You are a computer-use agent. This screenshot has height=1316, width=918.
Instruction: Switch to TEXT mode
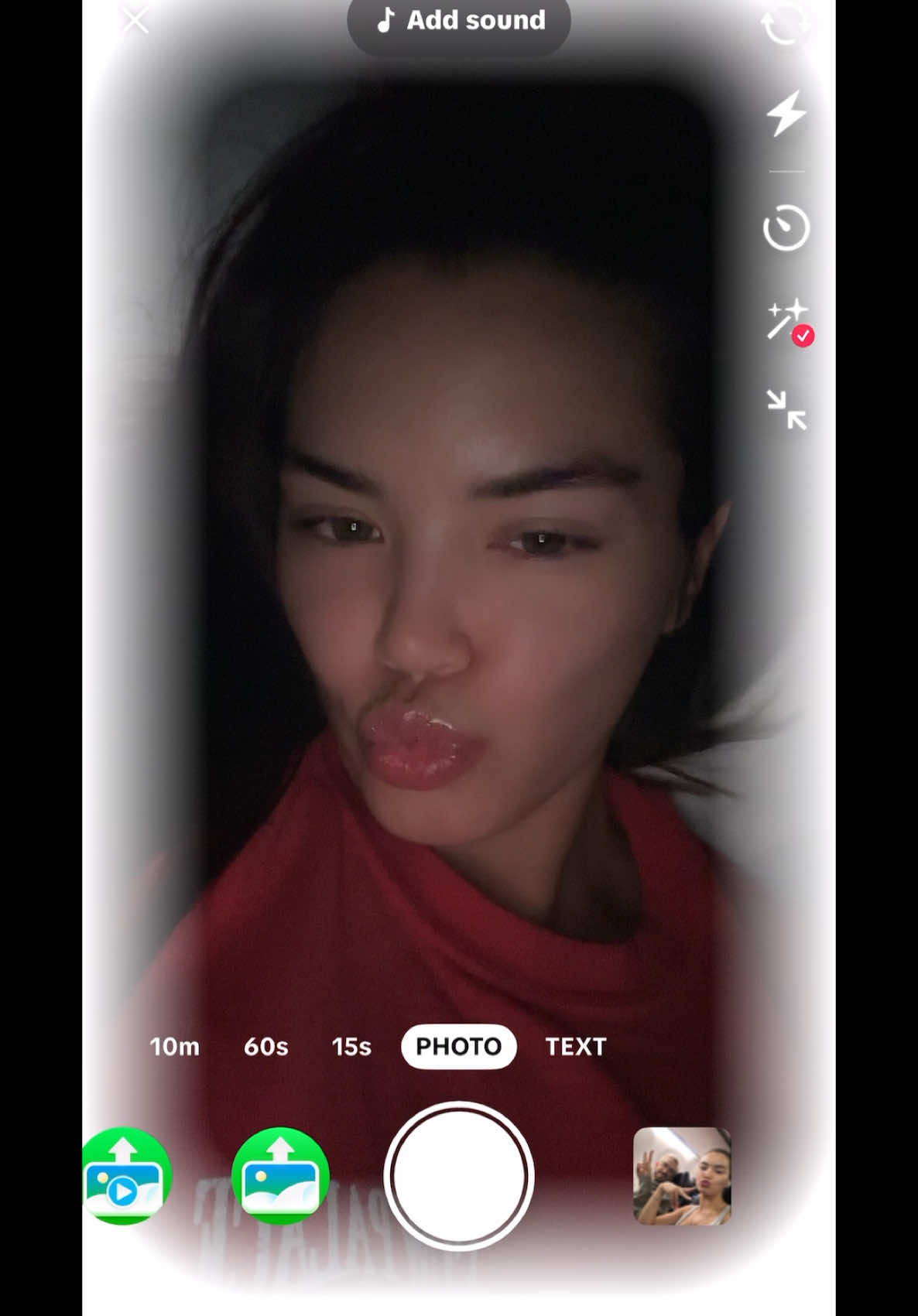coord(576,1047)
